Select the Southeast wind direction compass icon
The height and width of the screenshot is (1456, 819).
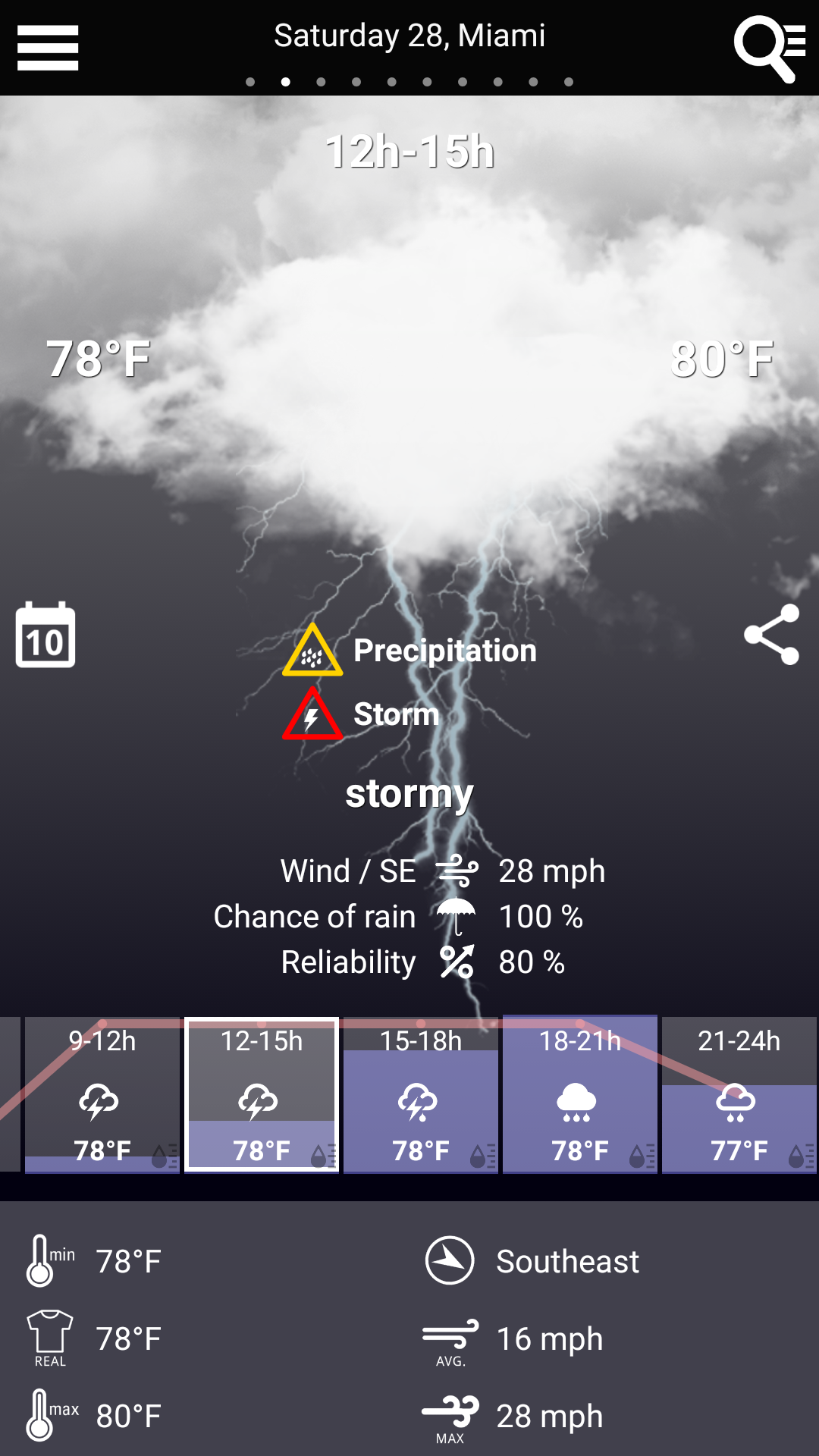pyautogui.click(x=450, y=1260)
